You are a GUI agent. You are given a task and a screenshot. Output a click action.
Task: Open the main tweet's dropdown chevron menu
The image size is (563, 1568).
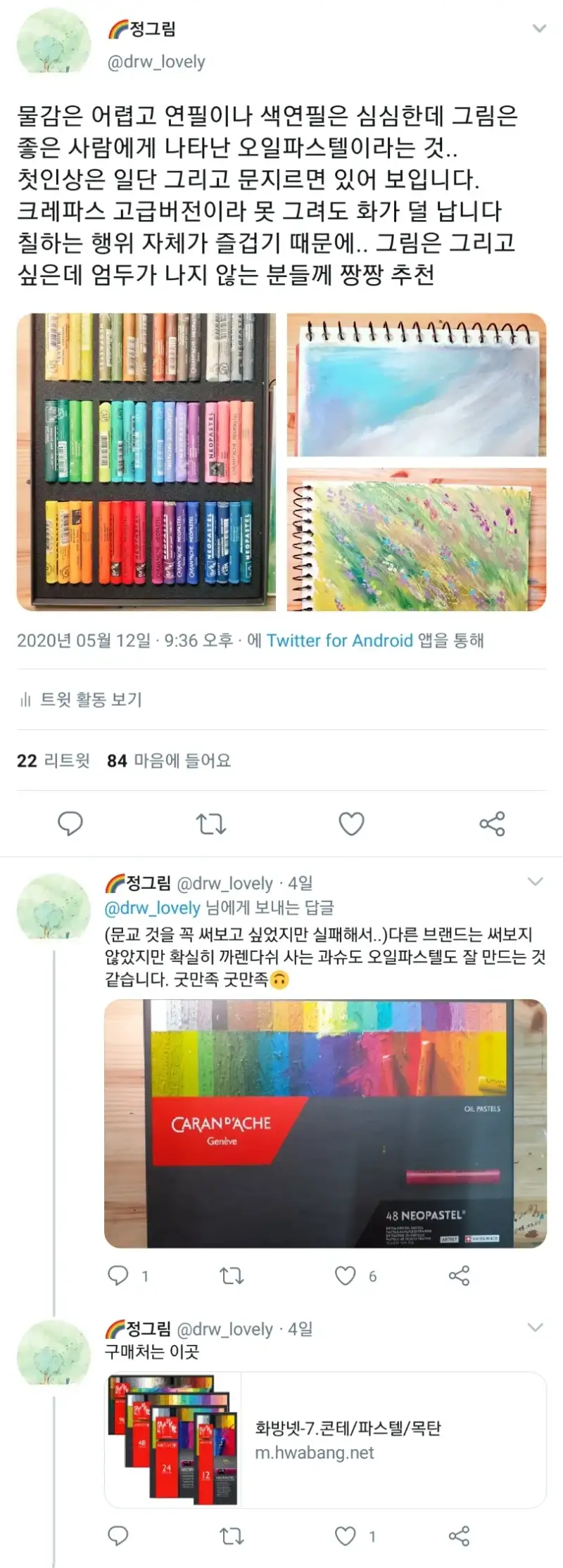(x=539, y=29)
